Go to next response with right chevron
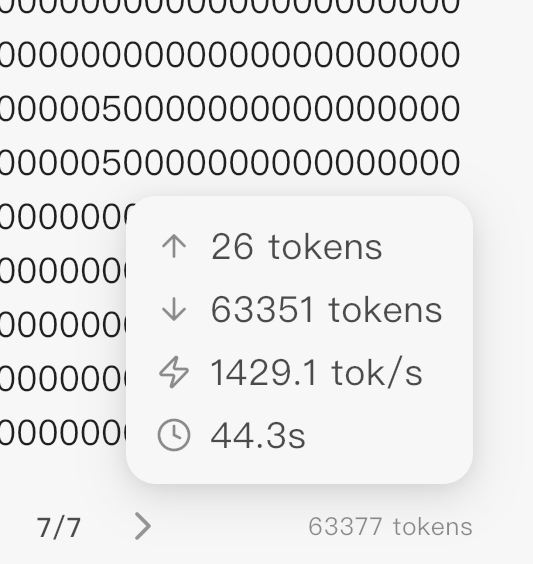The width and height of the screenshot is (533, 564). click(143, 526)
